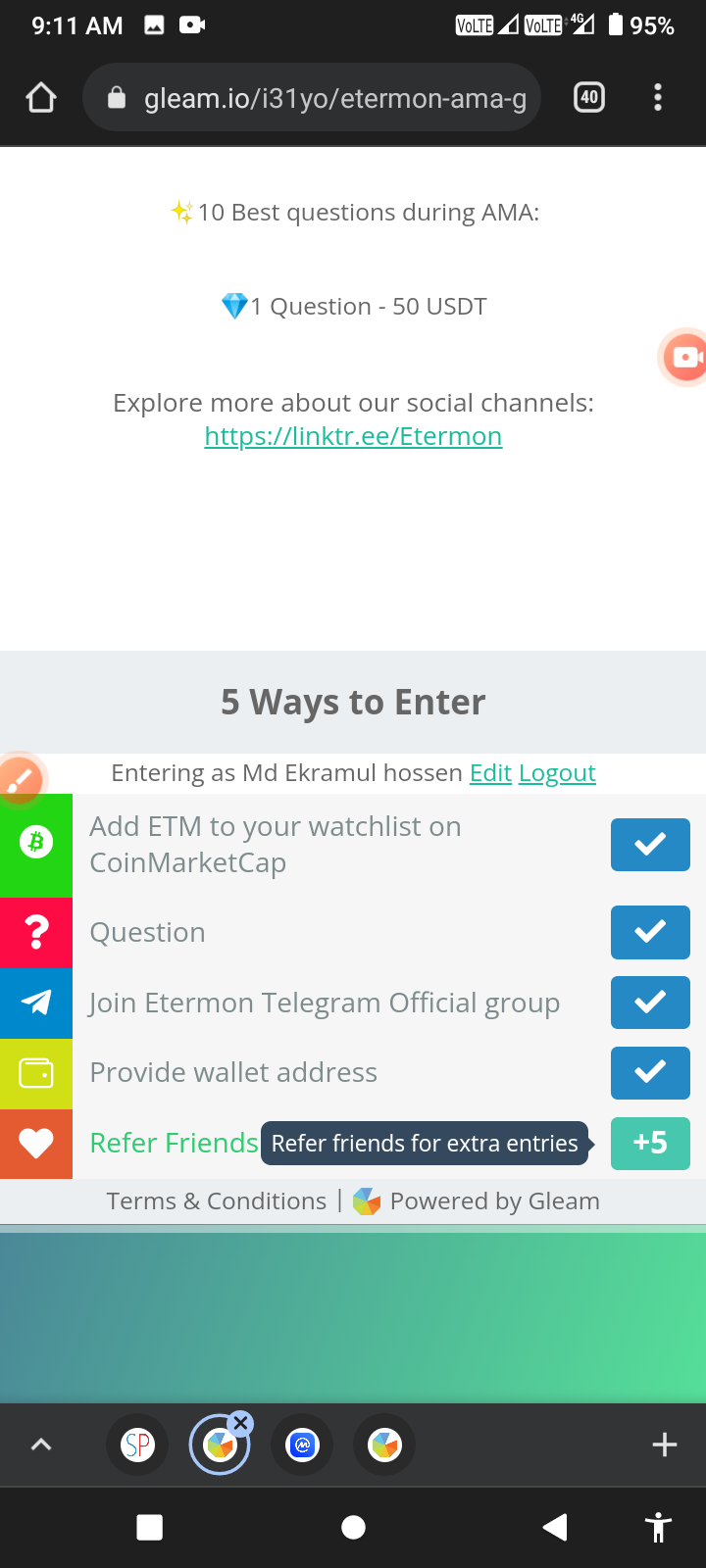Viewport: 706px width, 1568px height.
Task: Close the highlighted tab in the tab strip
Action: (x=241, y=1423)
